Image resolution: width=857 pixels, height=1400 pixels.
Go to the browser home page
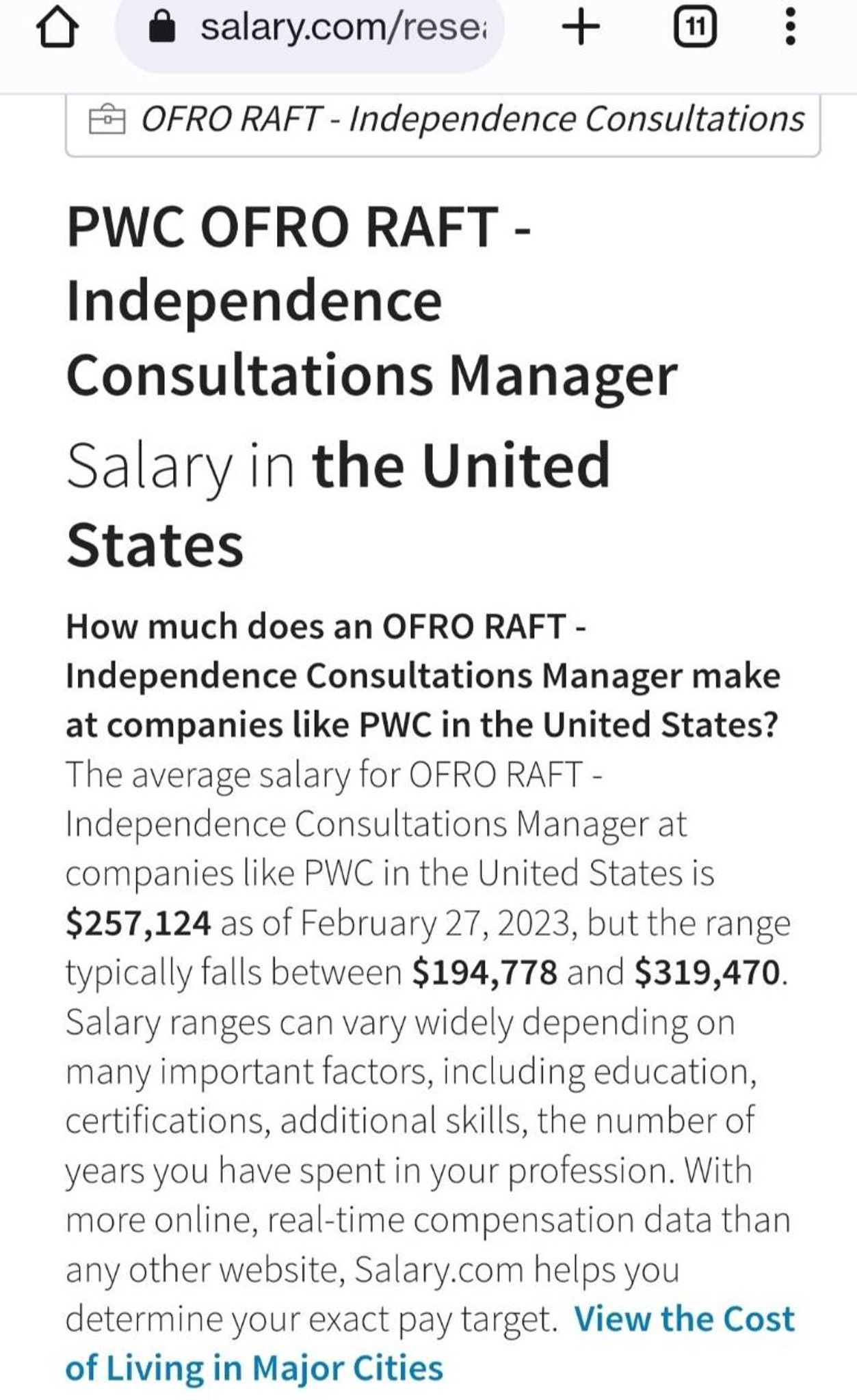(x=57, y=28)
